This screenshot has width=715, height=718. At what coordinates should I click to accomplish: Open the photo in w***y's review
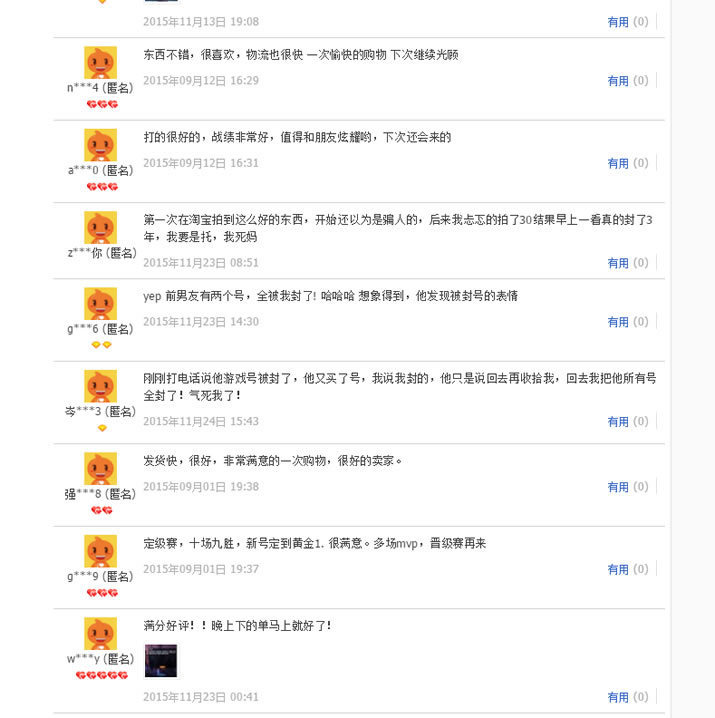pos(161,660)
